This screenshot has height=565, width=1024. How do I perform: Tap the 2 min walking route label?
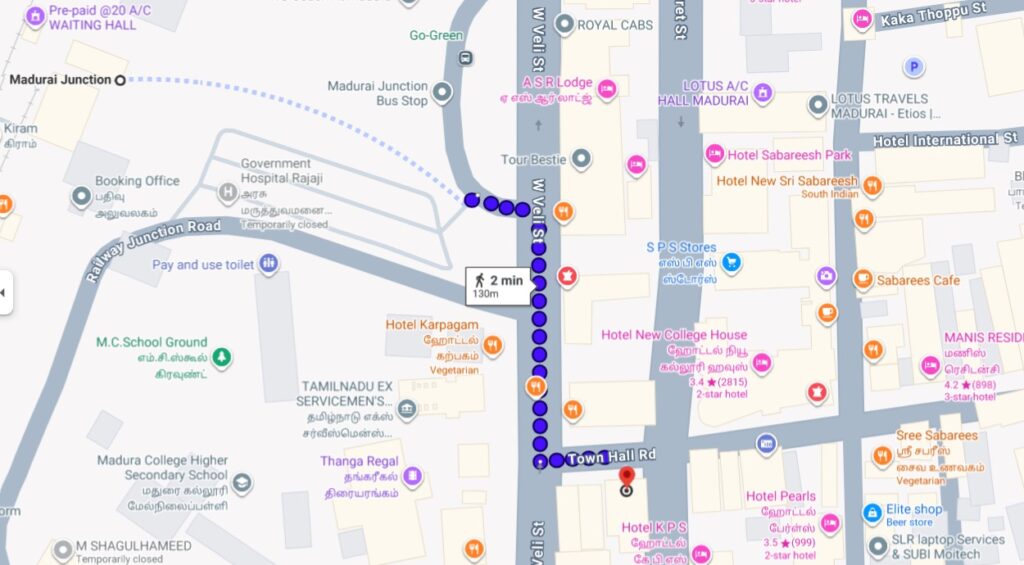[x=498, y=286]
